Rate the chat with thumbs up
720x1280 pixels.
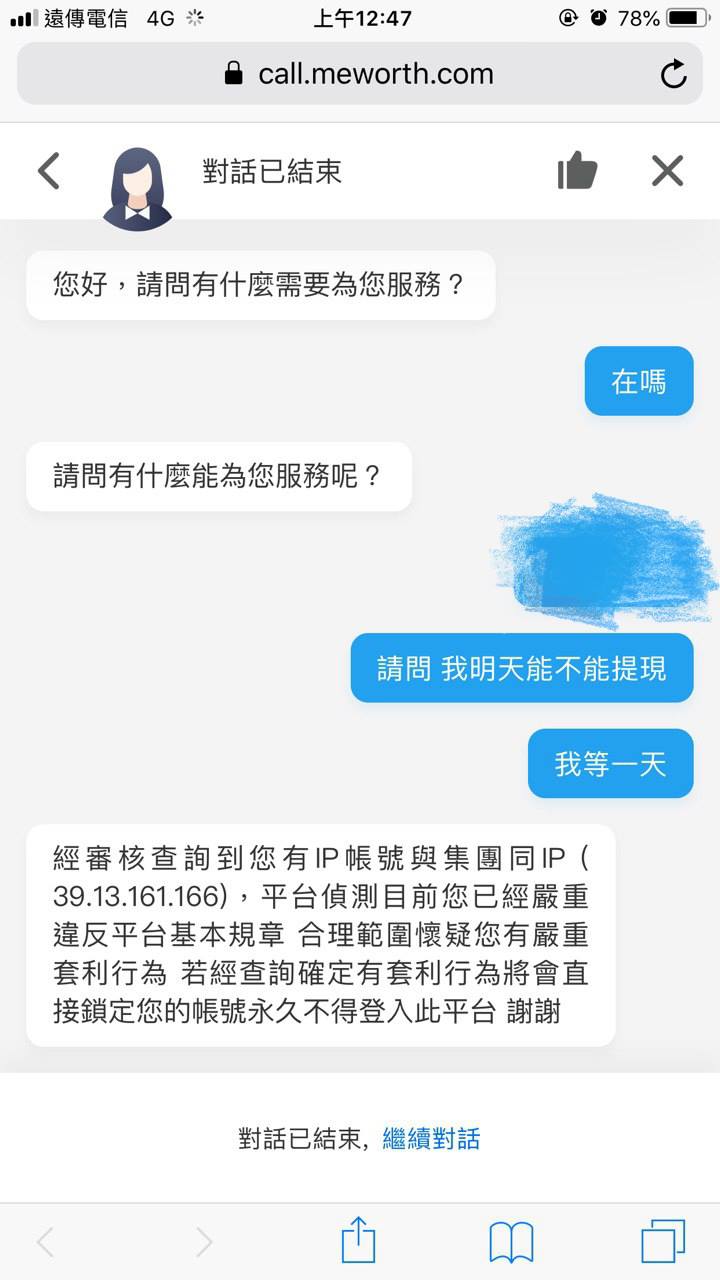(x=577, y=171)
